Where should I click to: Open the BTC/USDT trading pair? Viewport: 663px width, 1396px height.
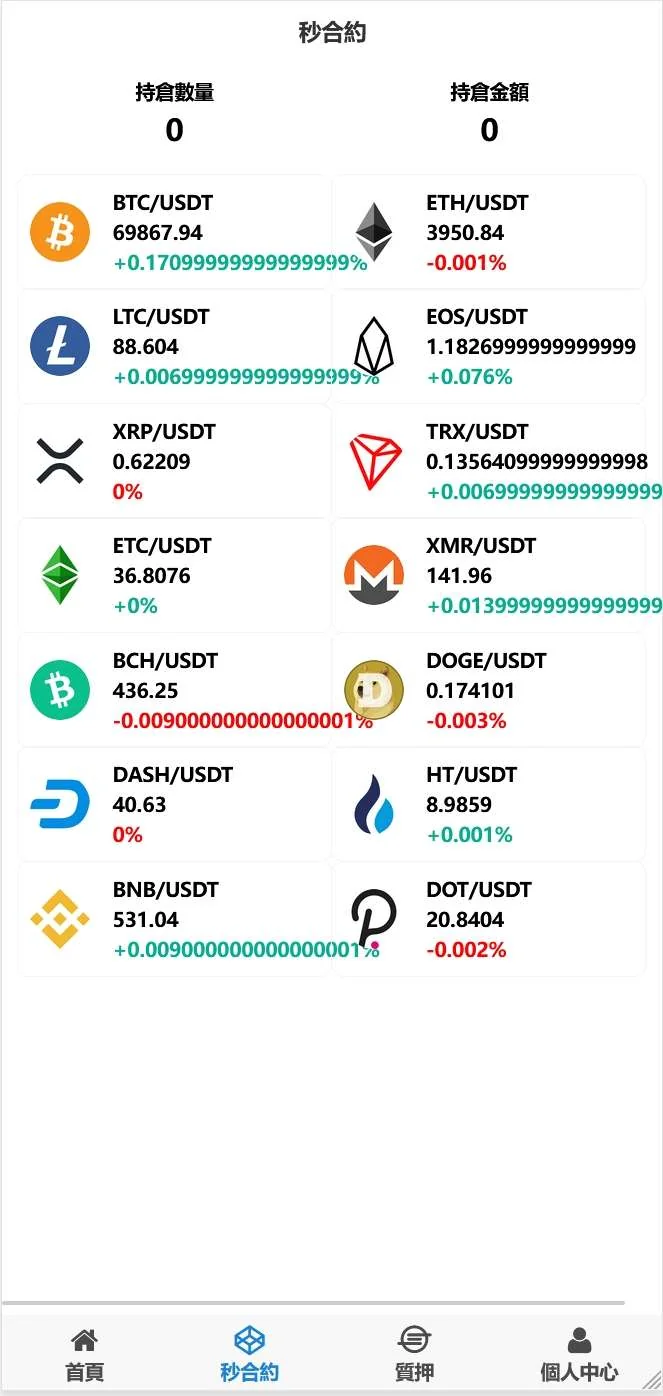tap(175, 232)
